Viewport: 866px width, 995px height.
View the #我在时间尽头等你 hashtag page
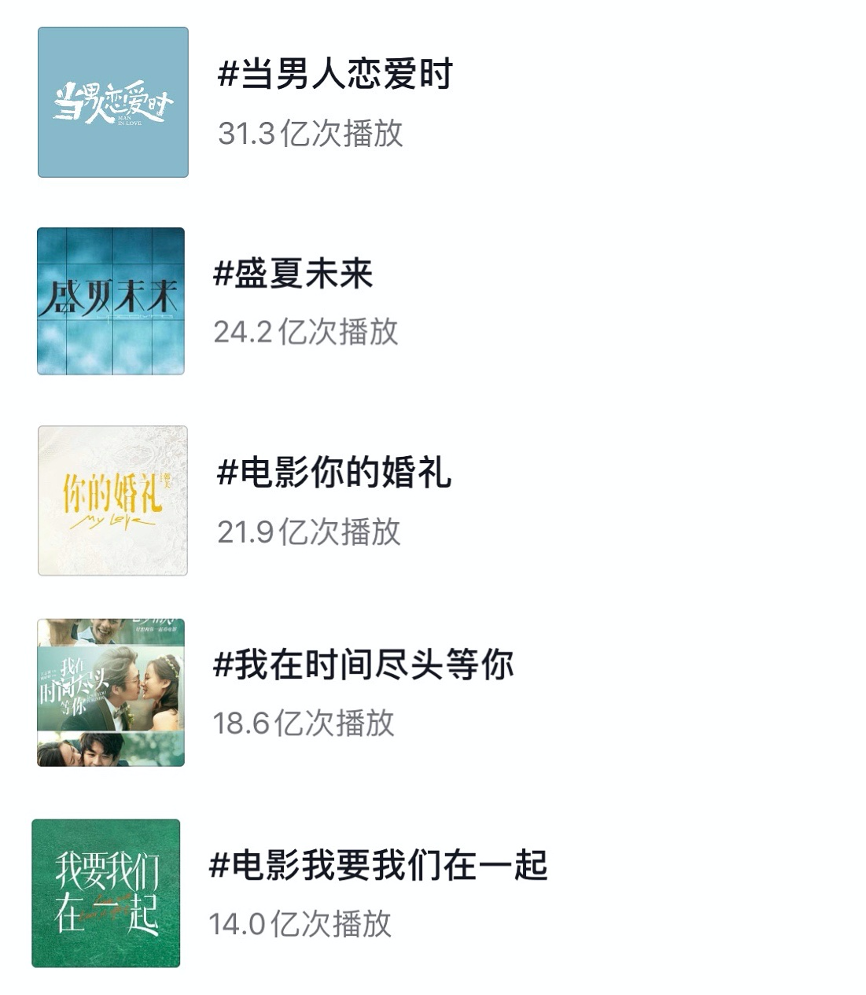pyautogui.click(x=363, y=664)
